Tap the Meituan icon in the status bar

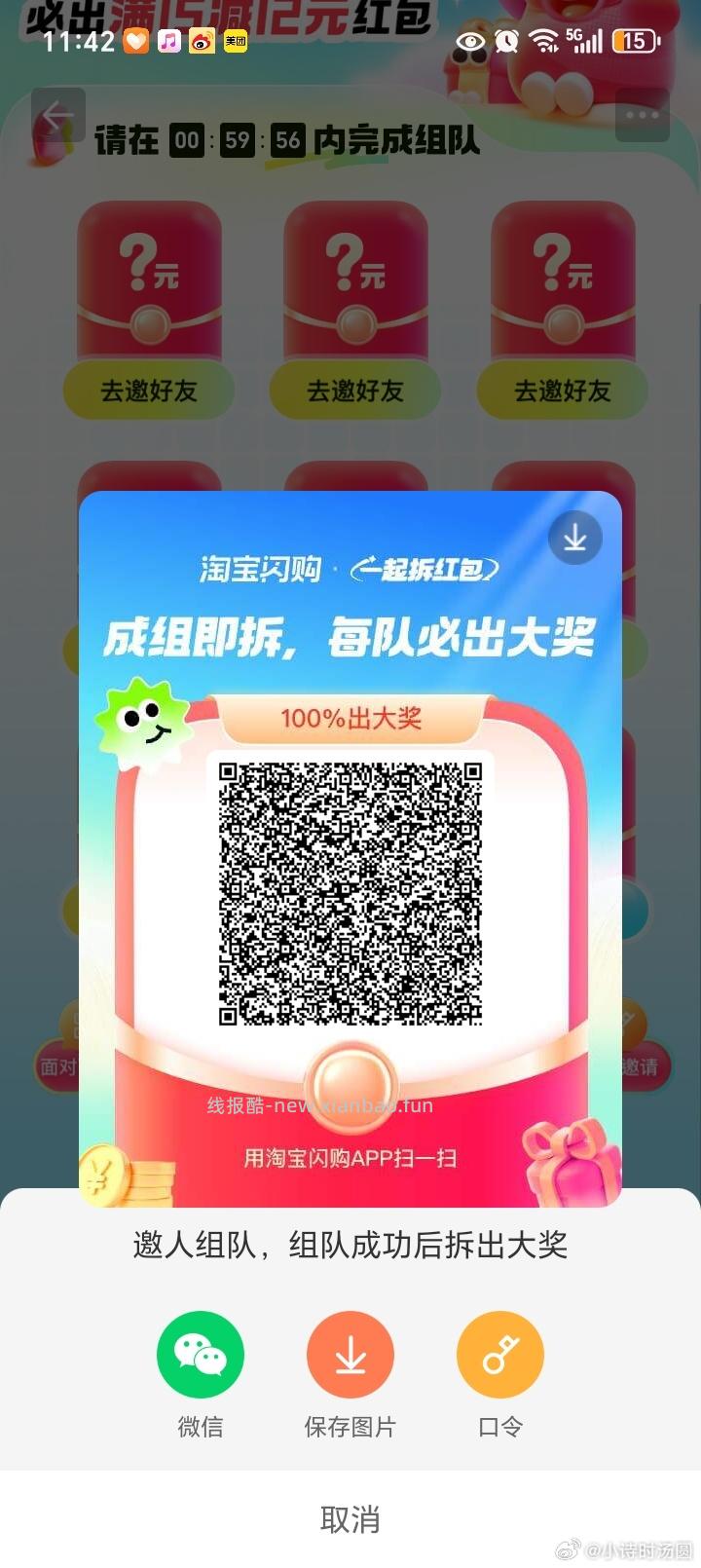coord(234,41)
